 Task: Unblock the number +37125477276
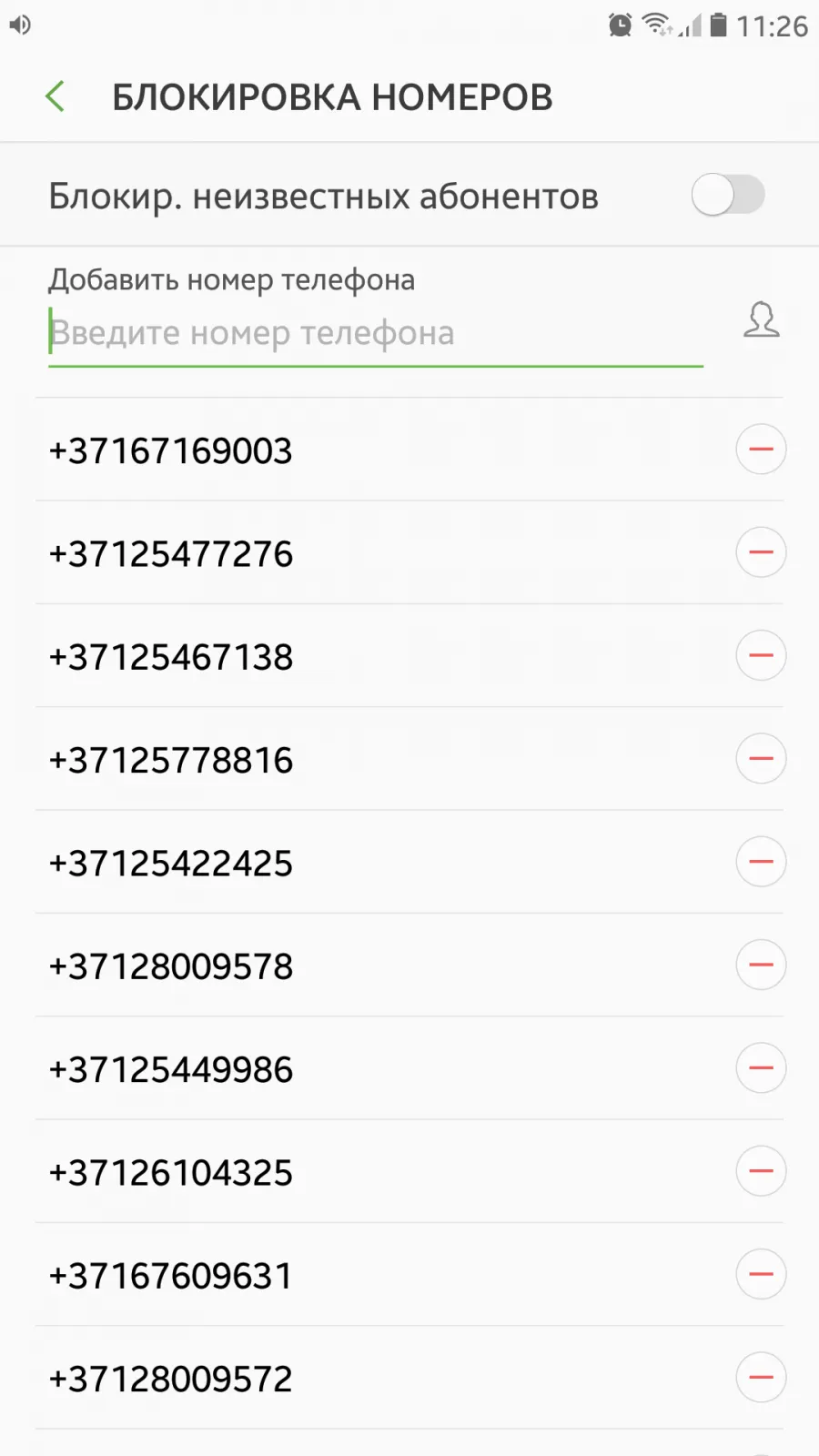(x=761, y=552)
